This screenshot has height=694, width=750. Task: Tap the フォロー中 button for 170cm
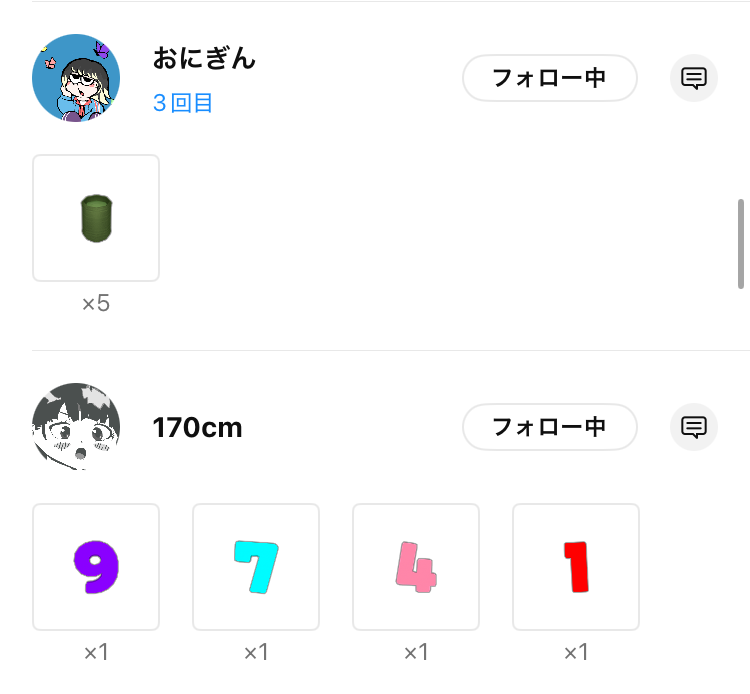[x=549, y=427]
